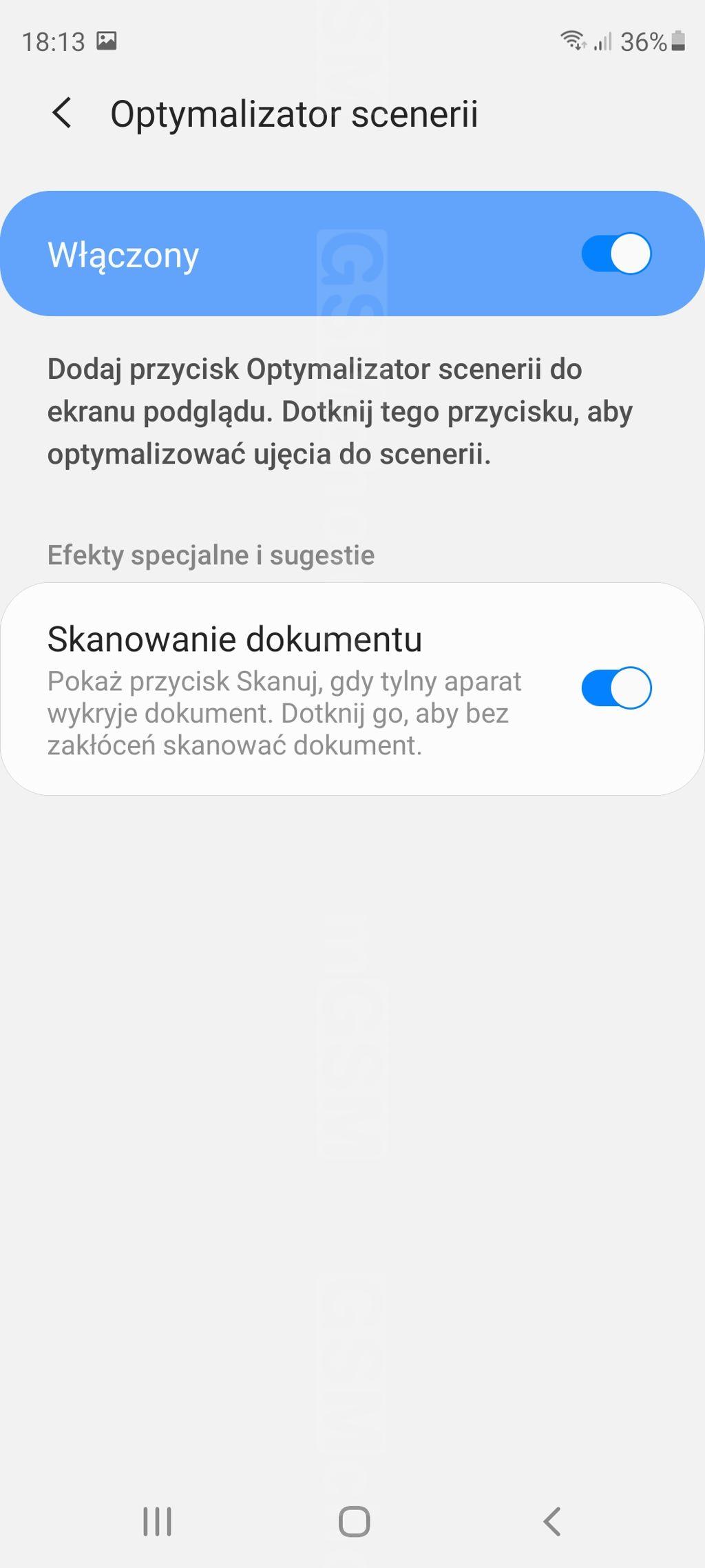
Task: Disable the Skanowanie dokumentu toggle
Action: pos(615,688)
